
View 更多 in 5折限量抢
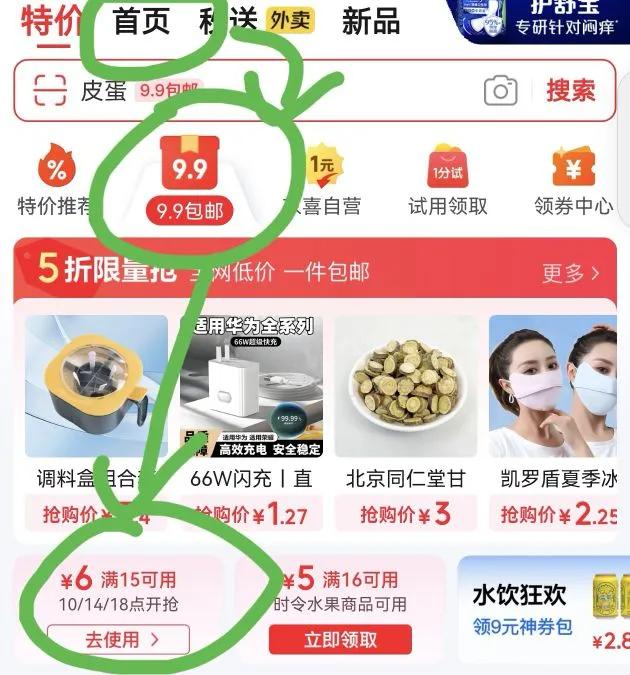(x=571, y=273)
